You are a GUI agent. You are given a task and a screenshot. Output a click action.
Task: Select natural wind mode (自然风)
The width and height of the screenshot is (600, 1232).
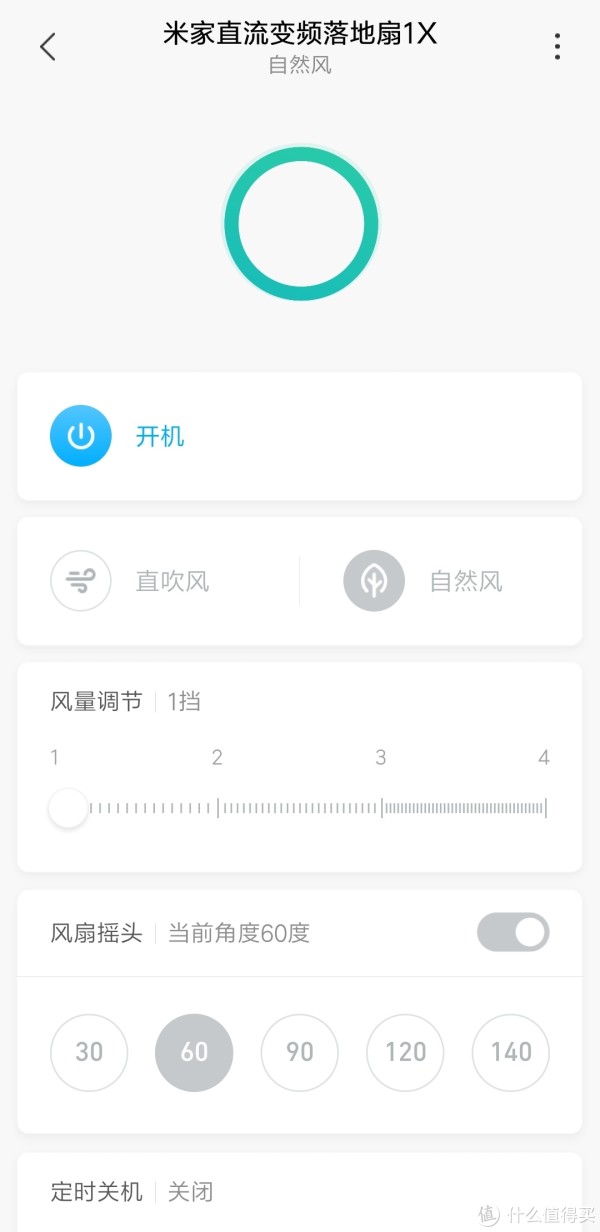(x=374, y=581)
